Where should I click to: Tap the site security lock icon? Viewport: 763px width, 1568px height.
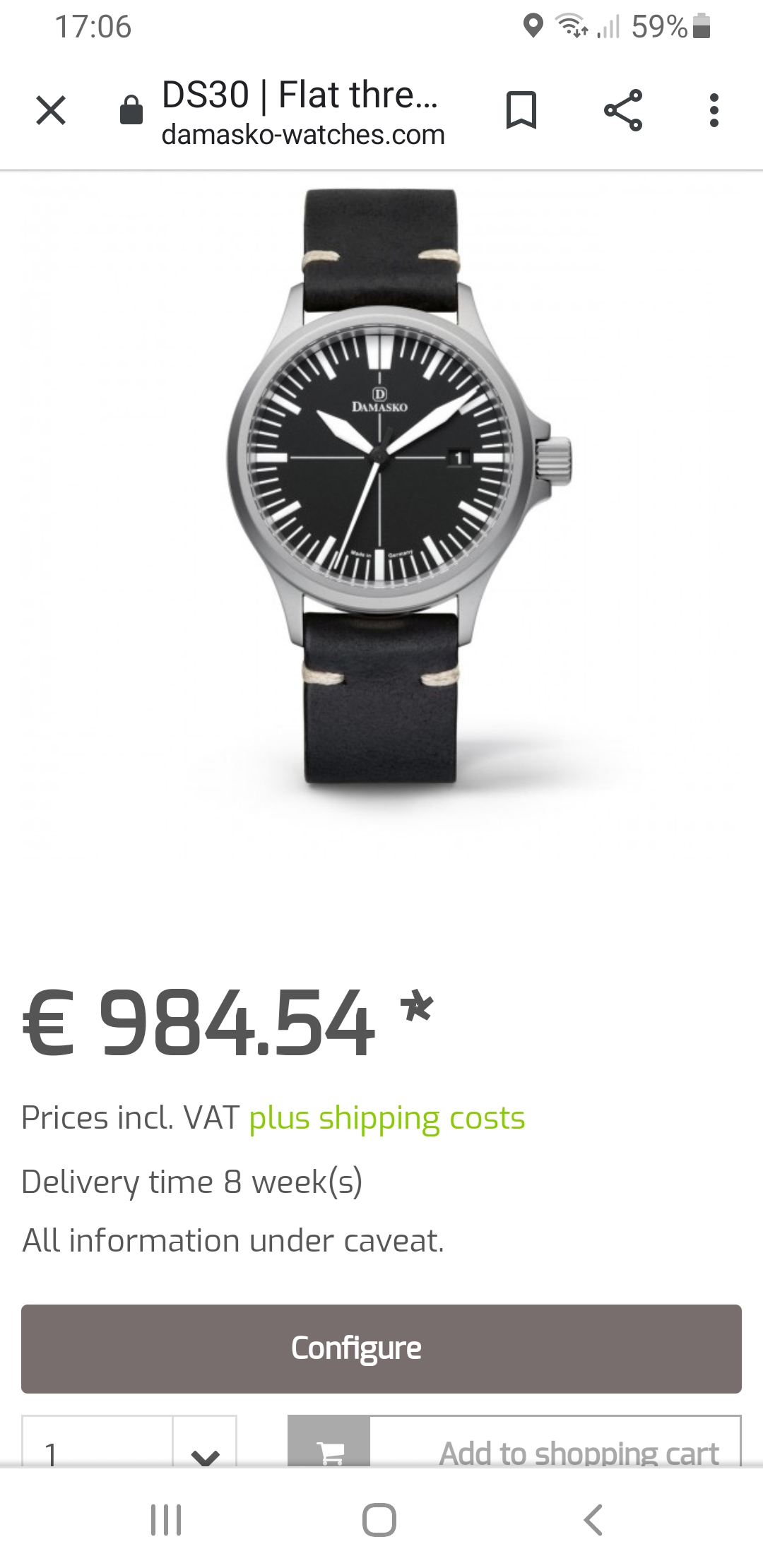131,109
